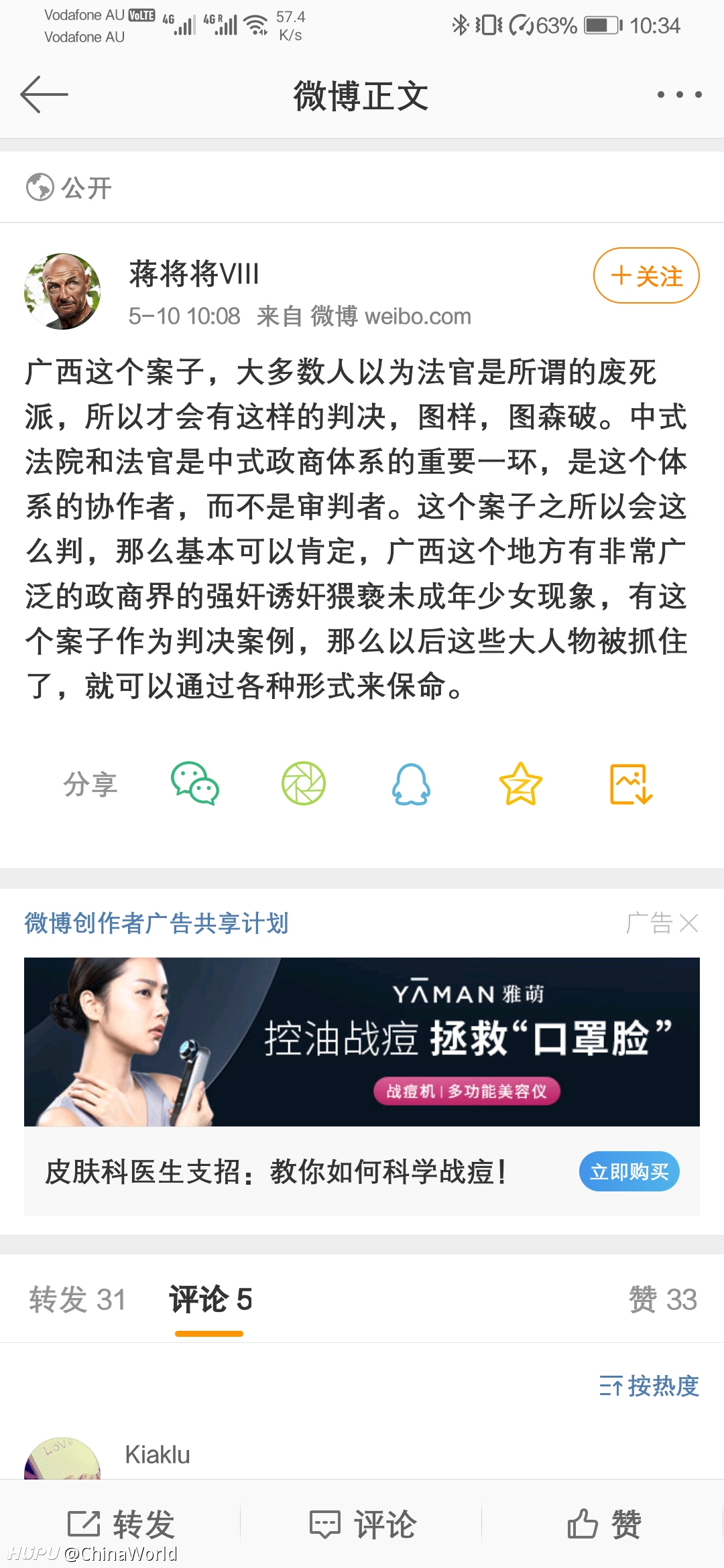Change comment sorting via 按热度
This screenshot has width=724, height=1568.
[649, 1386]
